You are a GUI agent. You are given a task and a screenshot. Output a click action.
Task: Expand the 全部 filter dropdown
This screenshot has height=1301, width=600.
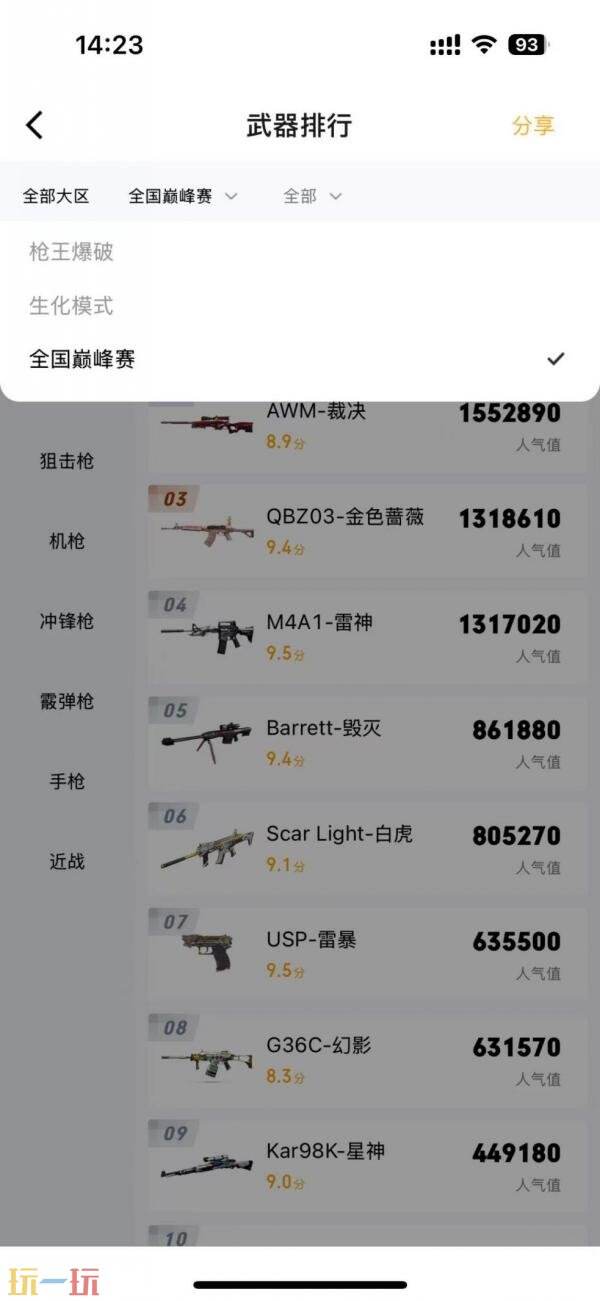[x=312, y=196]
